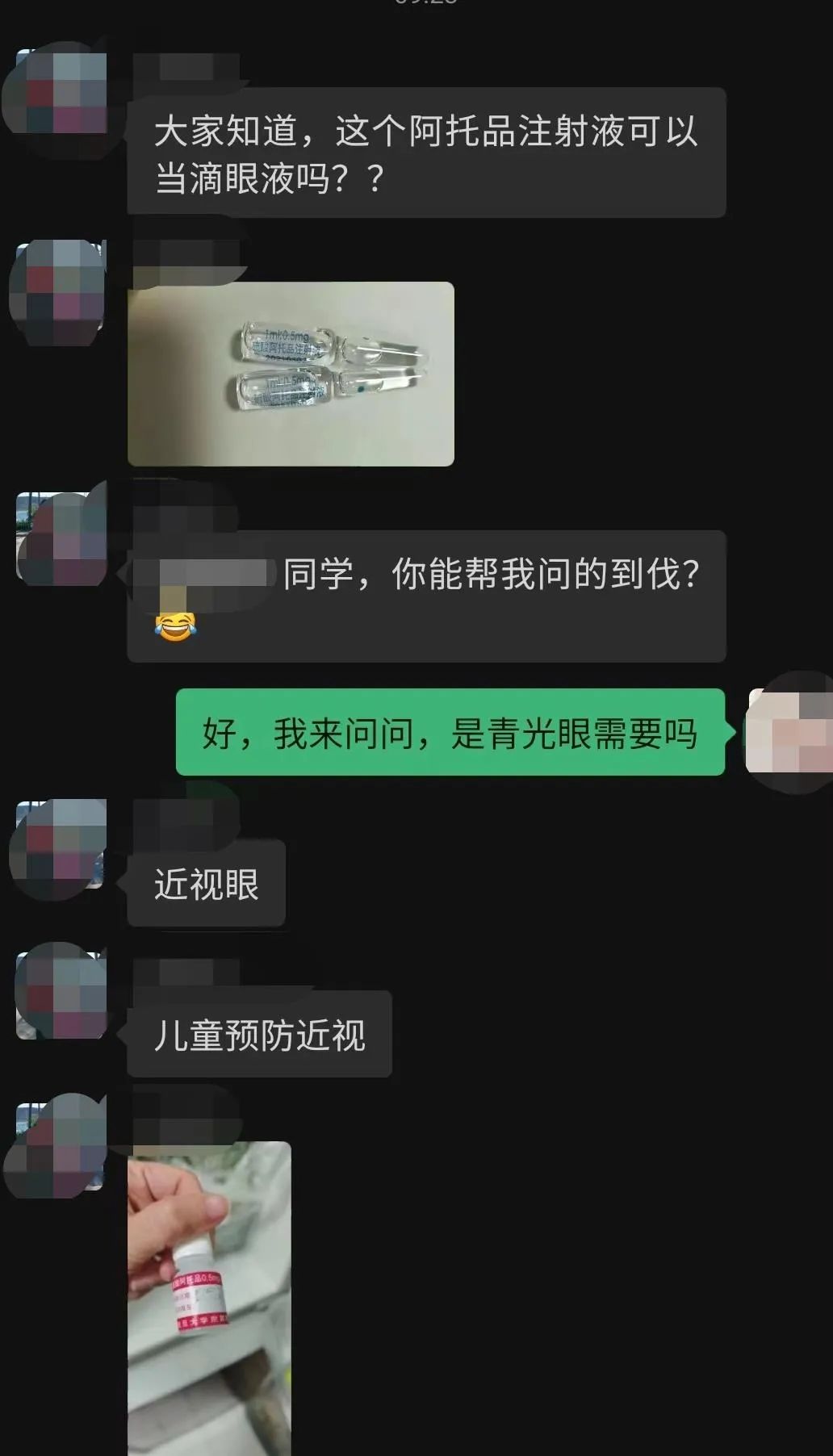Open the photo of the hand holding a bottle
The width and height of the screenshot is (833, 1456).
click(209, 1298)
